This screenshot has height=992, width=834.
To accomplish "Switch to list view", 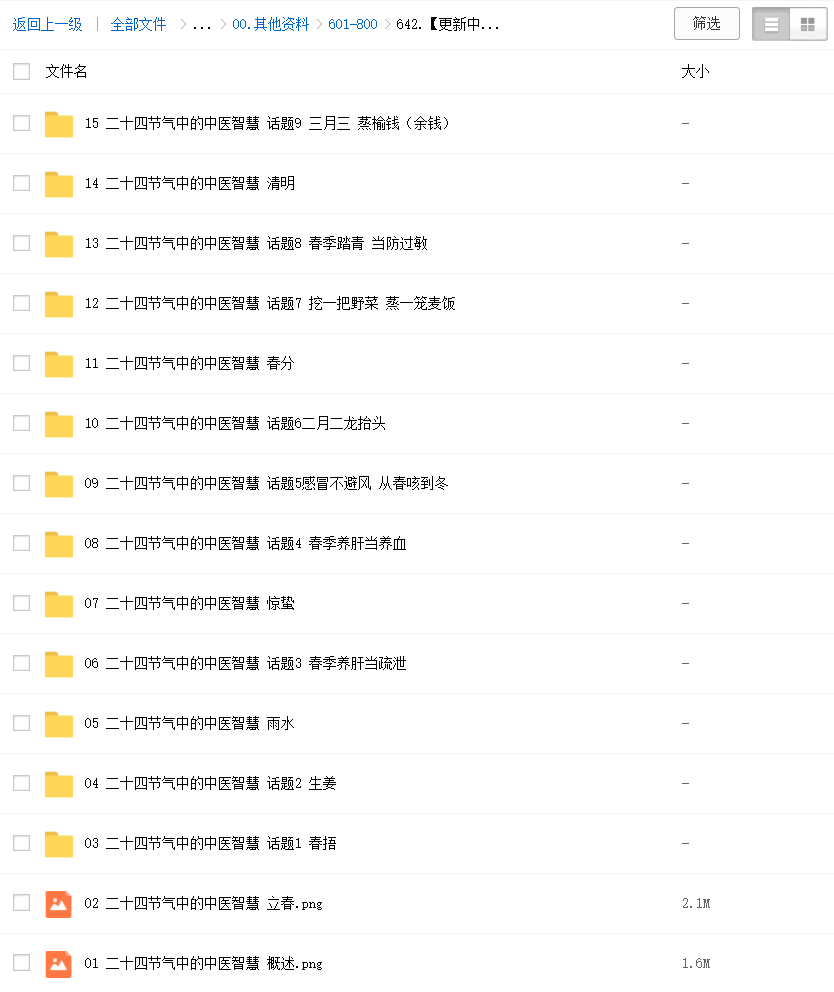I will (x=771, y=24).
